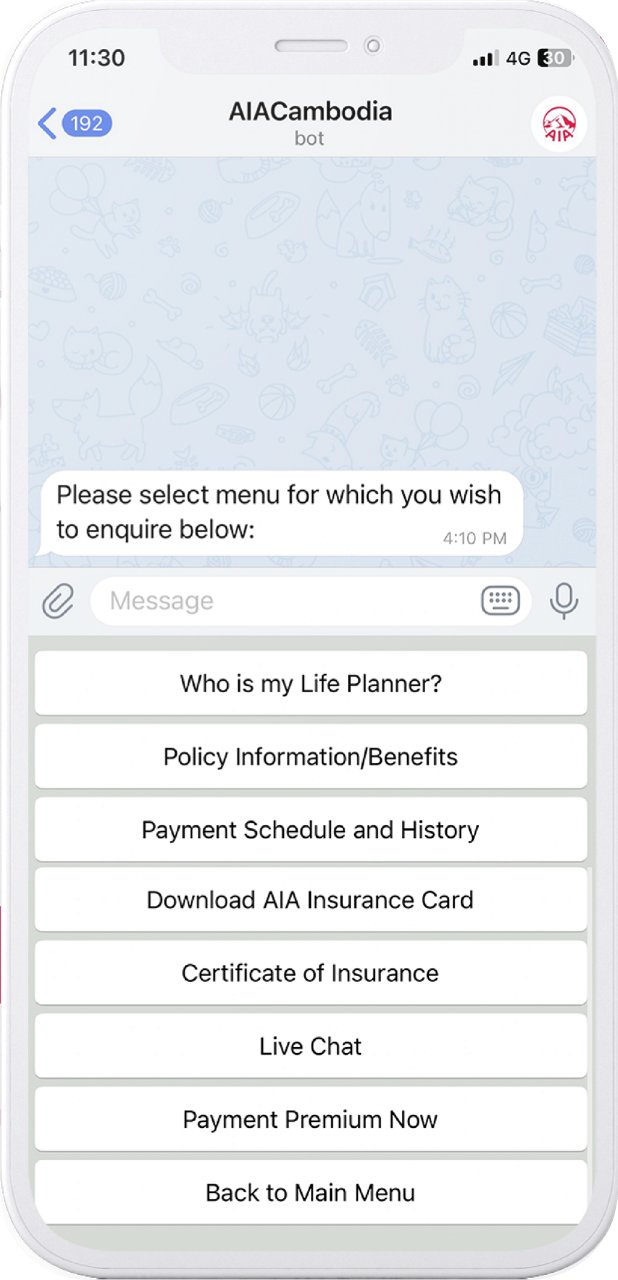Go back to the chat list

pos(73,123)
